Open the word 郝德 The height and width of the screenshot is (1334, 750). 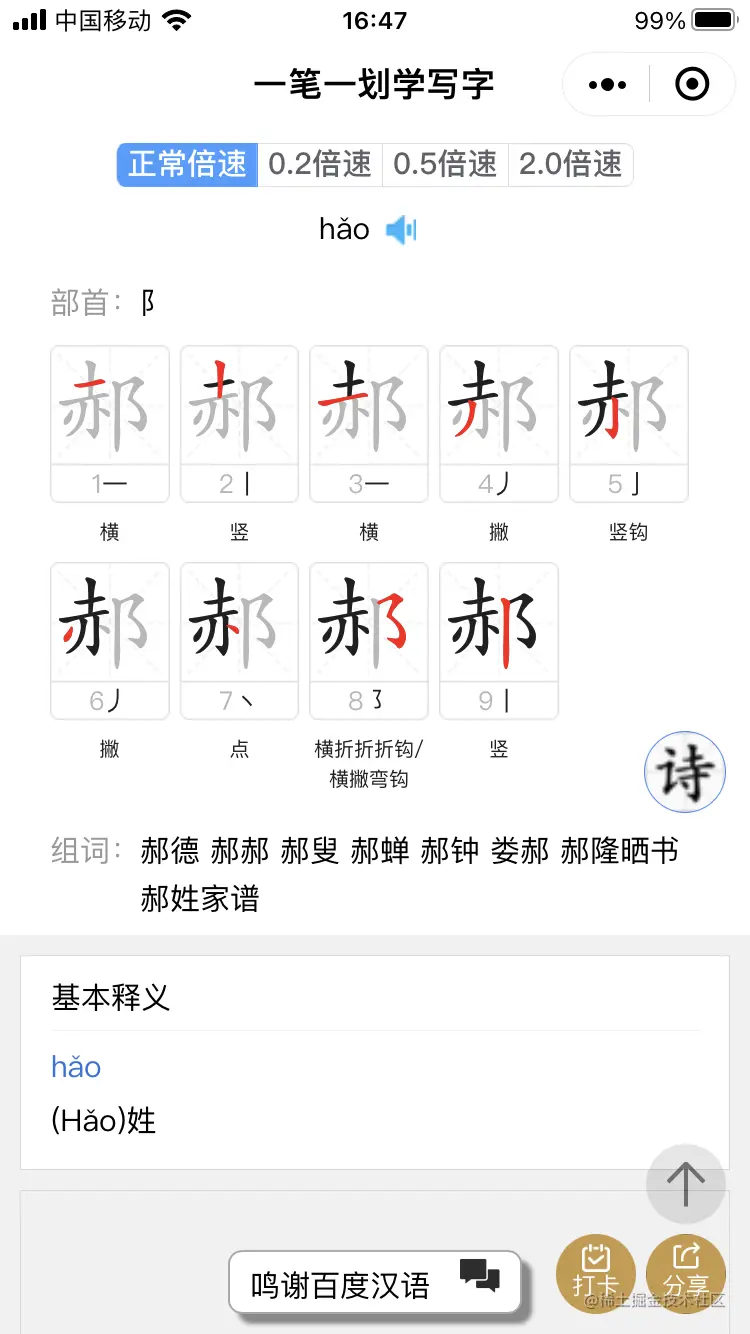click(x=170, y=851)
